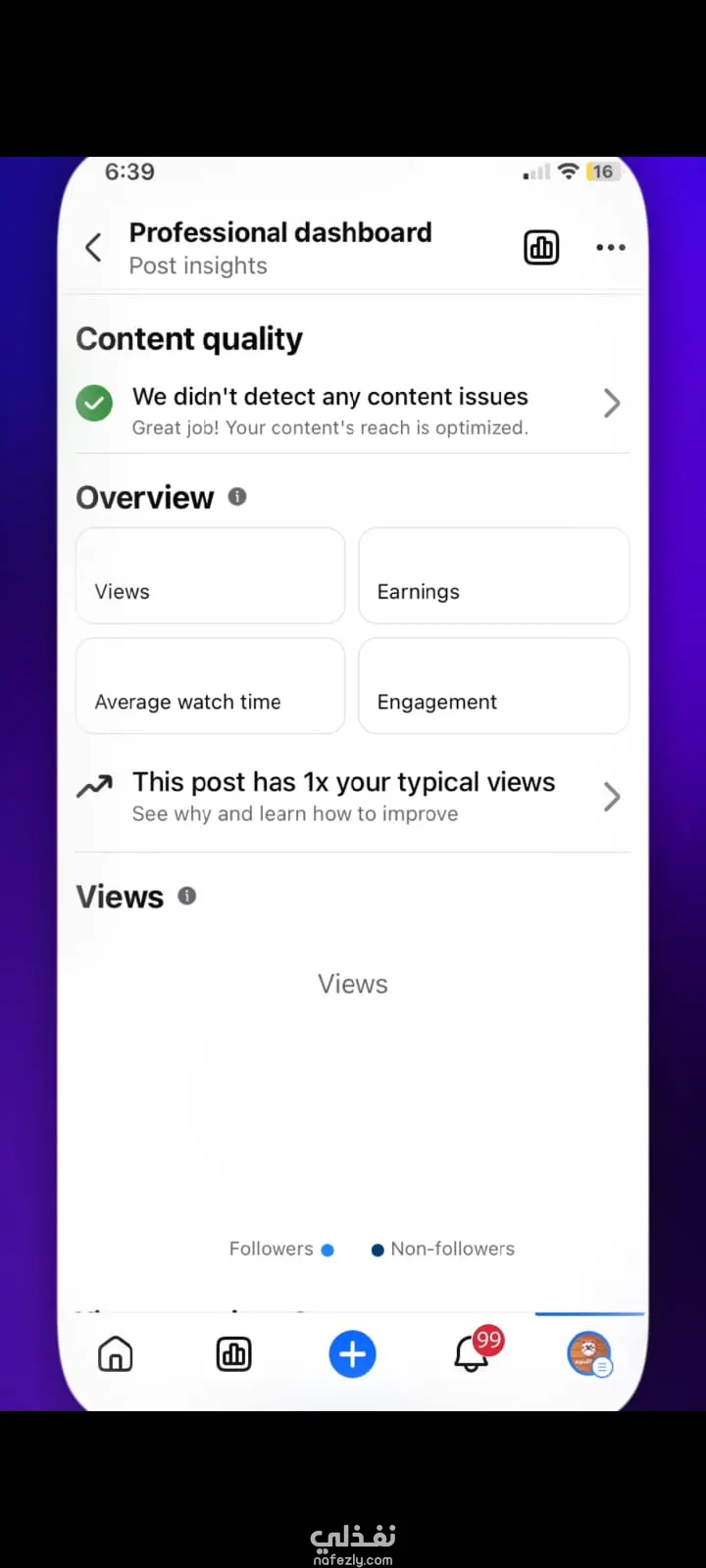The image size is (706, 1568).
Task: Go back from Post insights
Action: (x=94, y=247)
